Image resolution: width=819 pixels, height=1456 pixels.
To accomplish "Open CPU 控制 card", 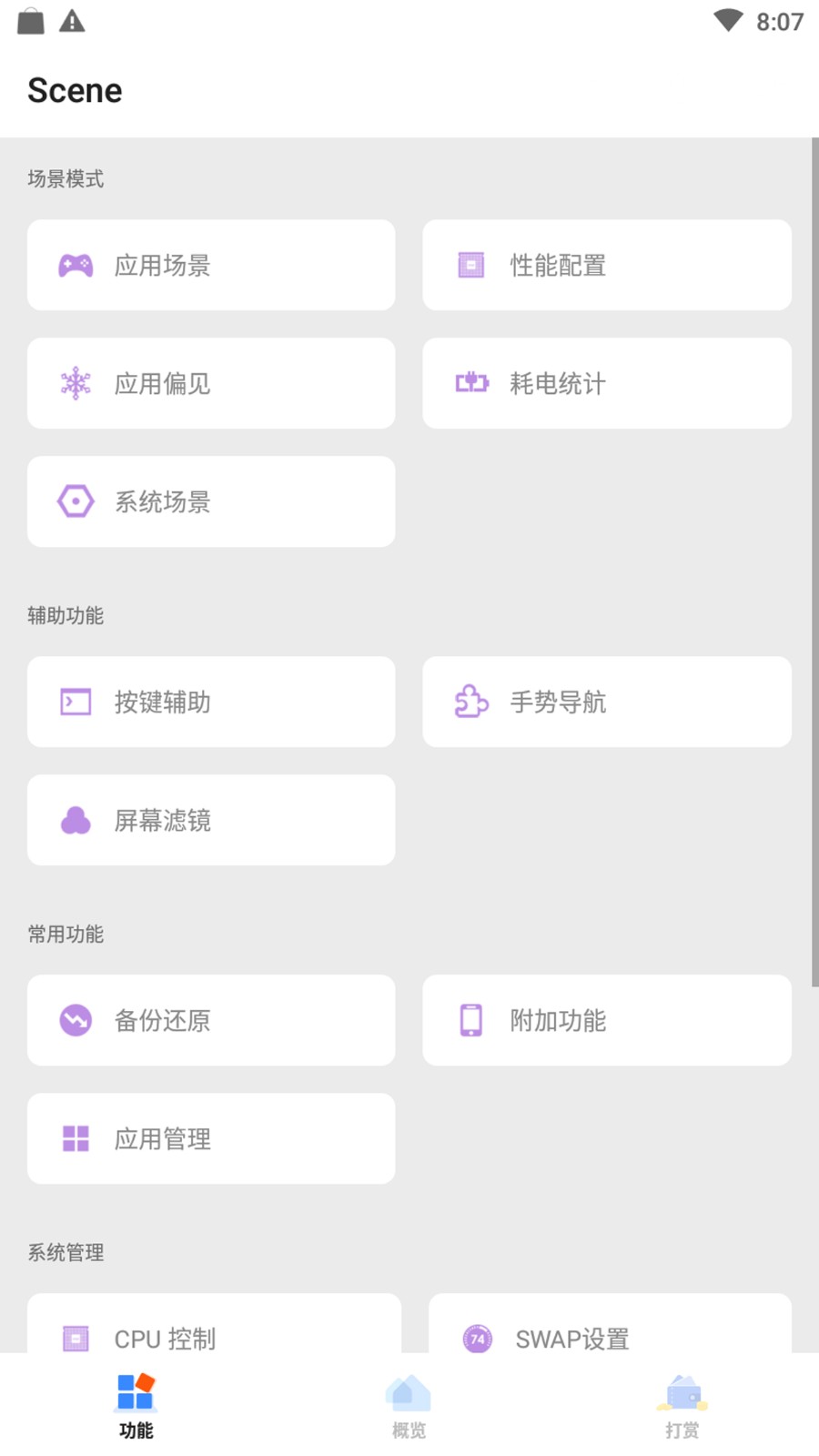I will click(x=214, y=1323).
